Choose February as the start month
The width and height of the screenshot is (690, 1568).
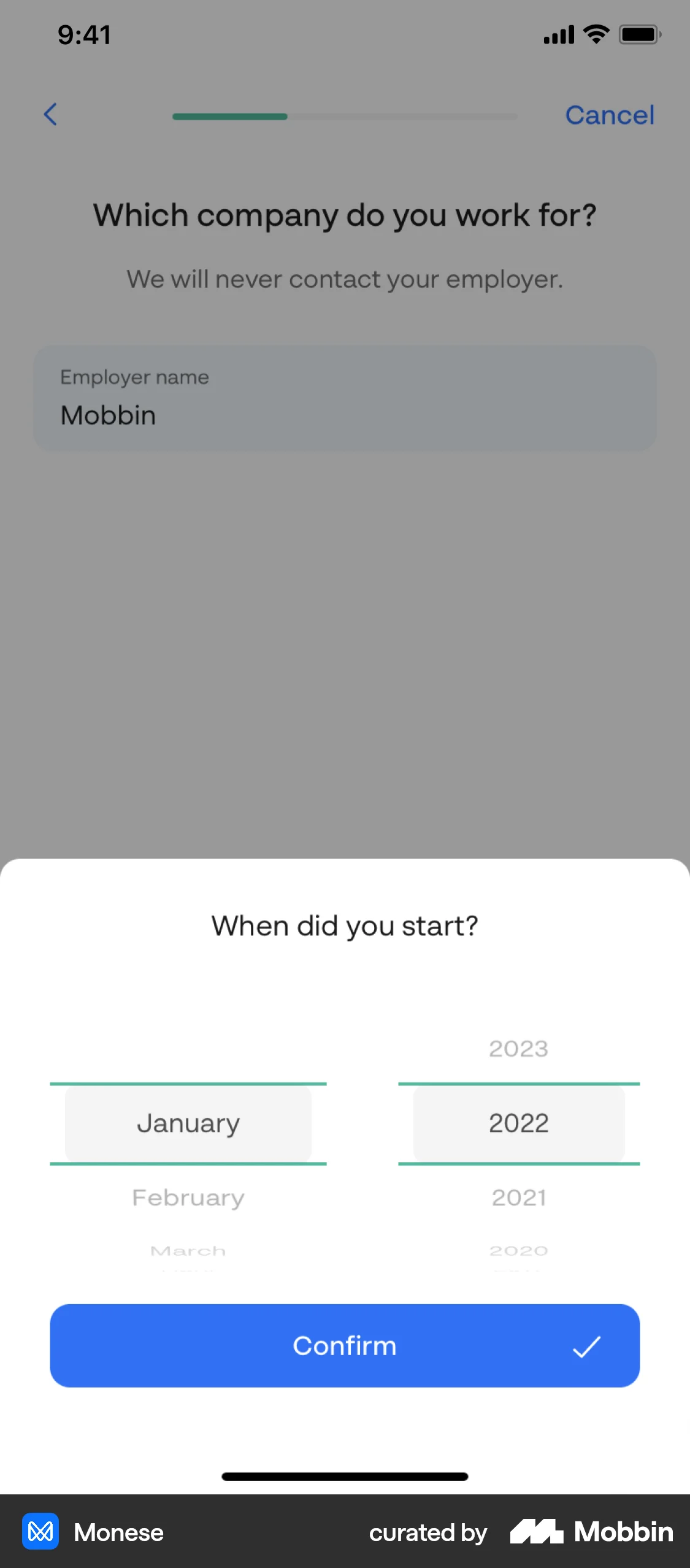coord(188,1197)
